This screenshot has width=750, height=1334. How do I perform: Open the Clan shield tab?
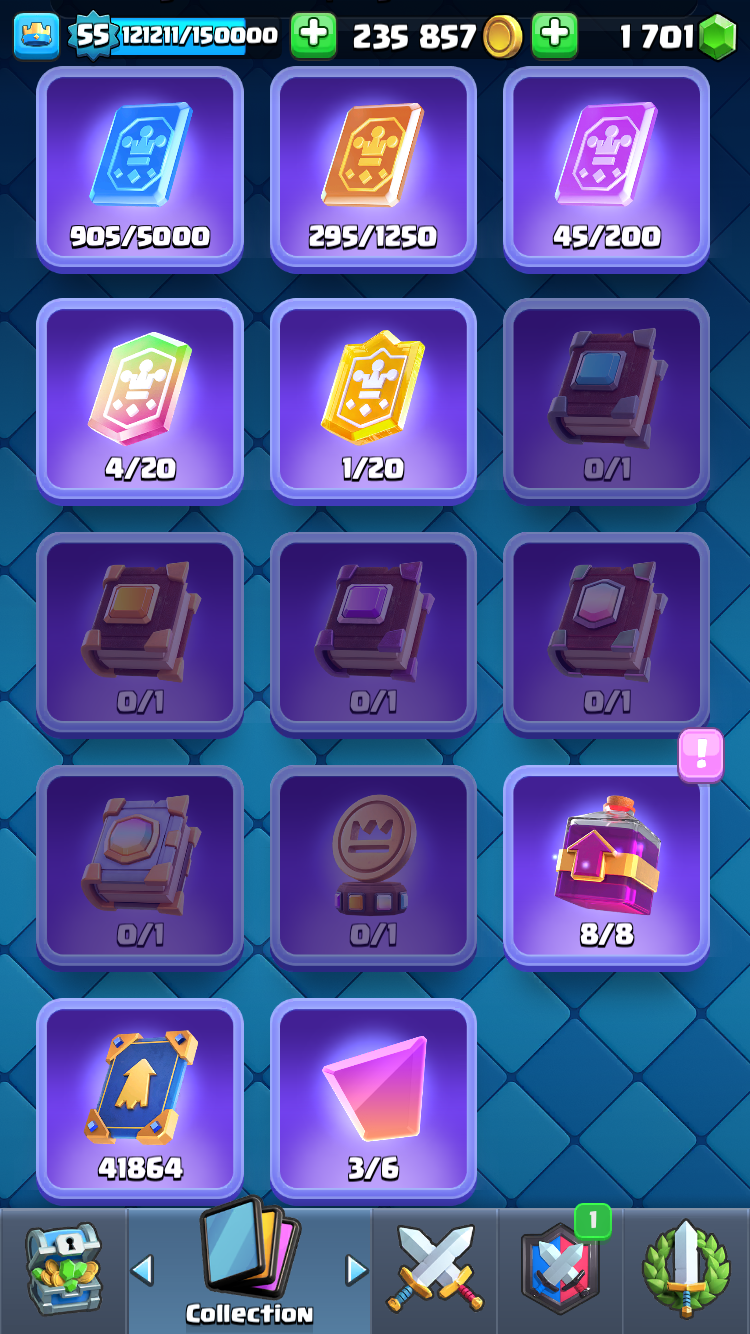pyautogui.click(x=560, y=1270)
